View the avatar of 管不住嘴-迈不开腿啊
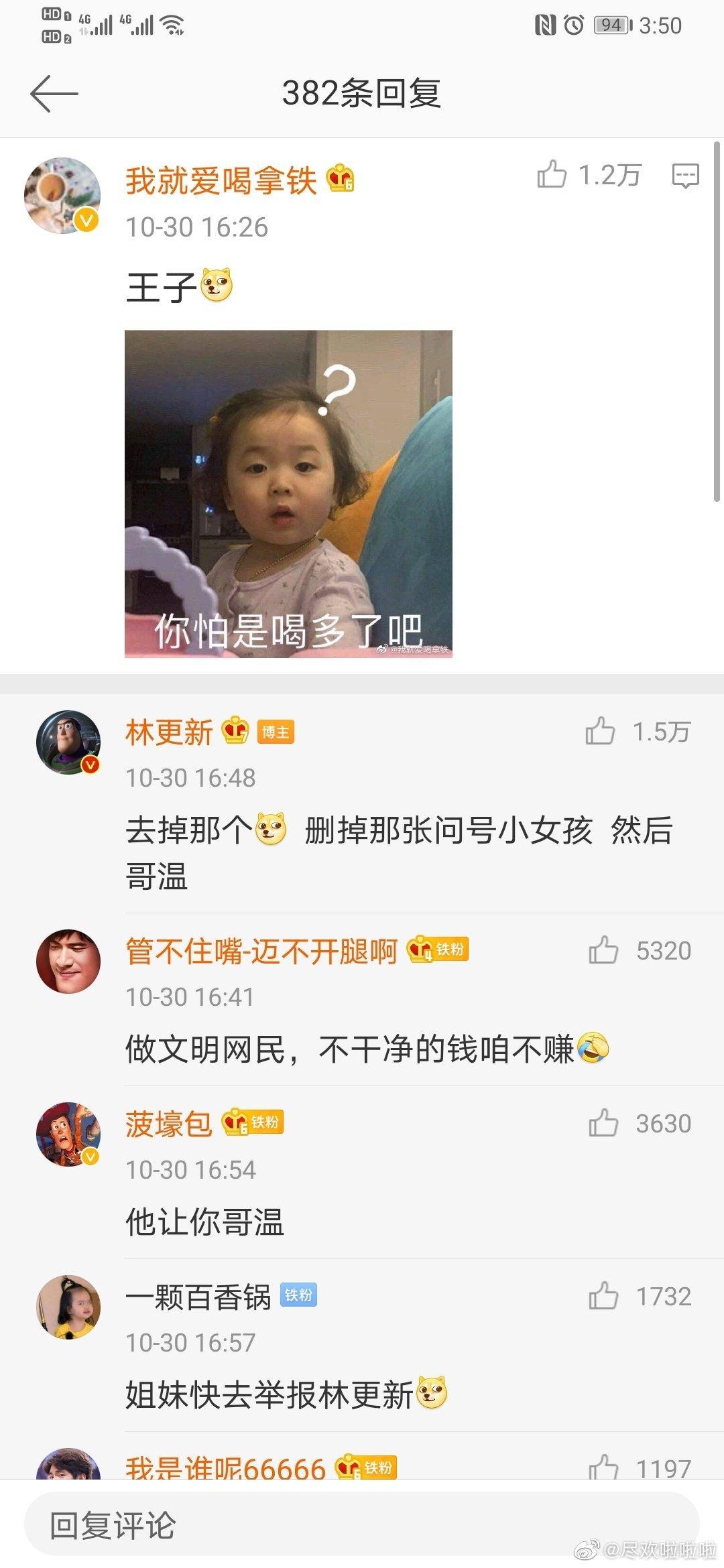 (x=68, y=961)
